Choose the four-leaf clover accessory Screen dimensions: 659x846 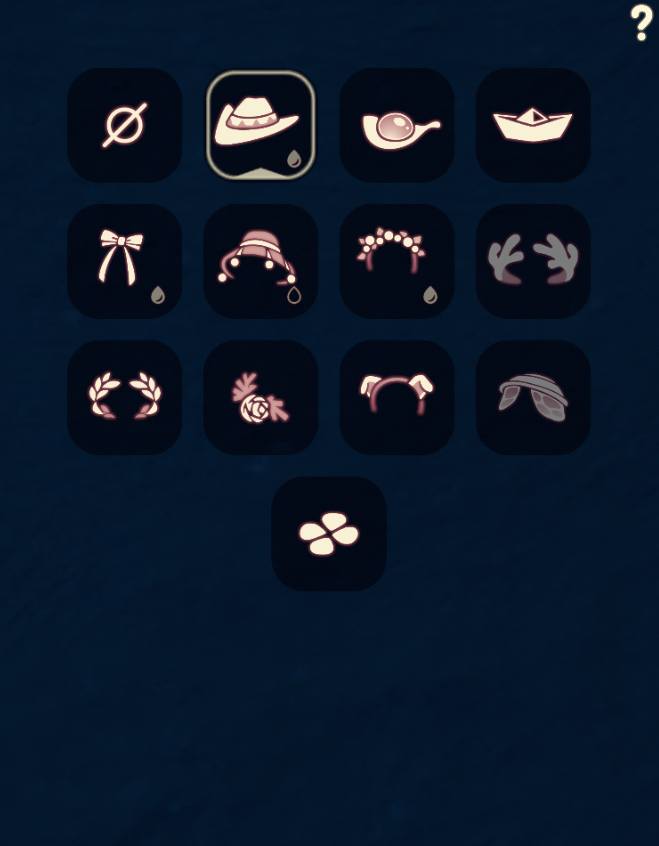click(329, 533)
